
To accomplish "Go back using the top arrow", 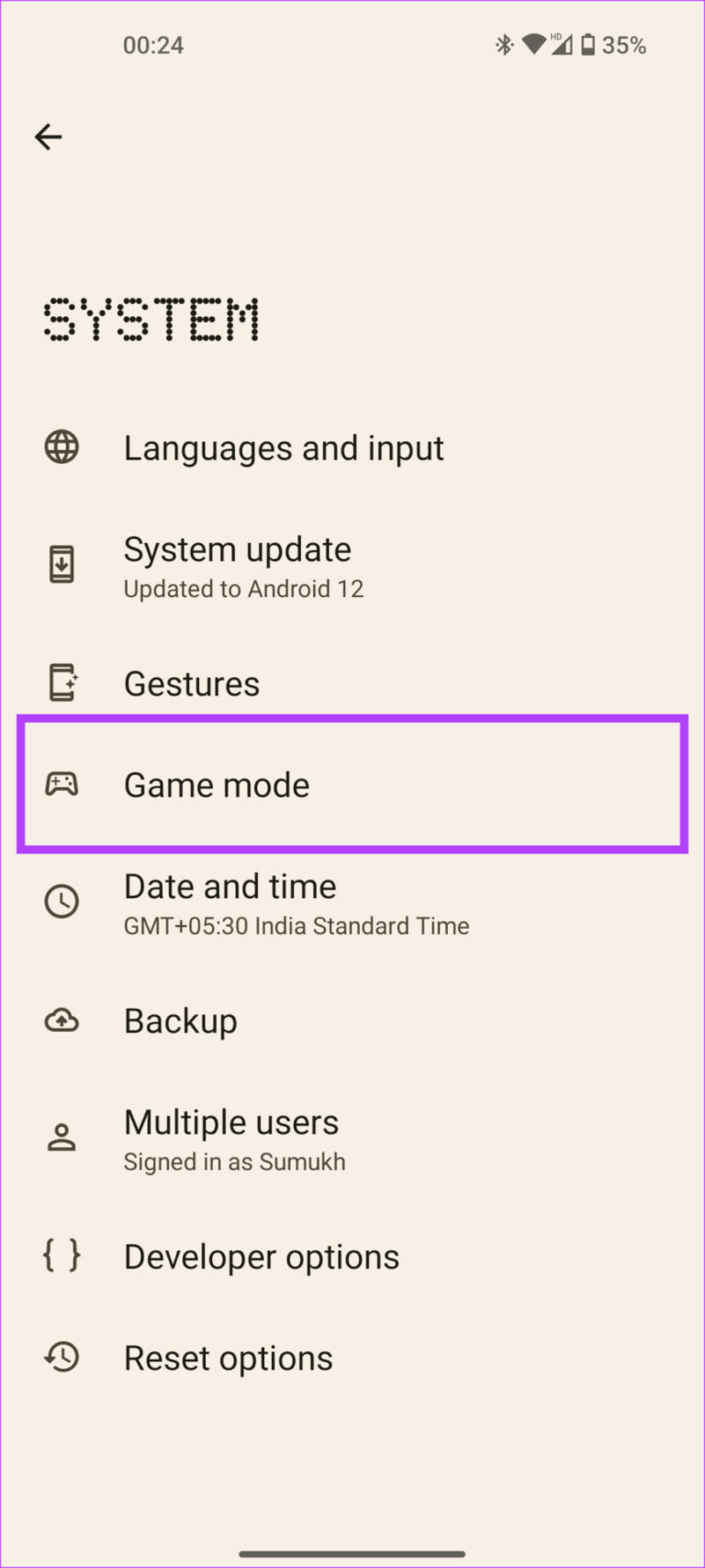I will (x=49, y=138).
